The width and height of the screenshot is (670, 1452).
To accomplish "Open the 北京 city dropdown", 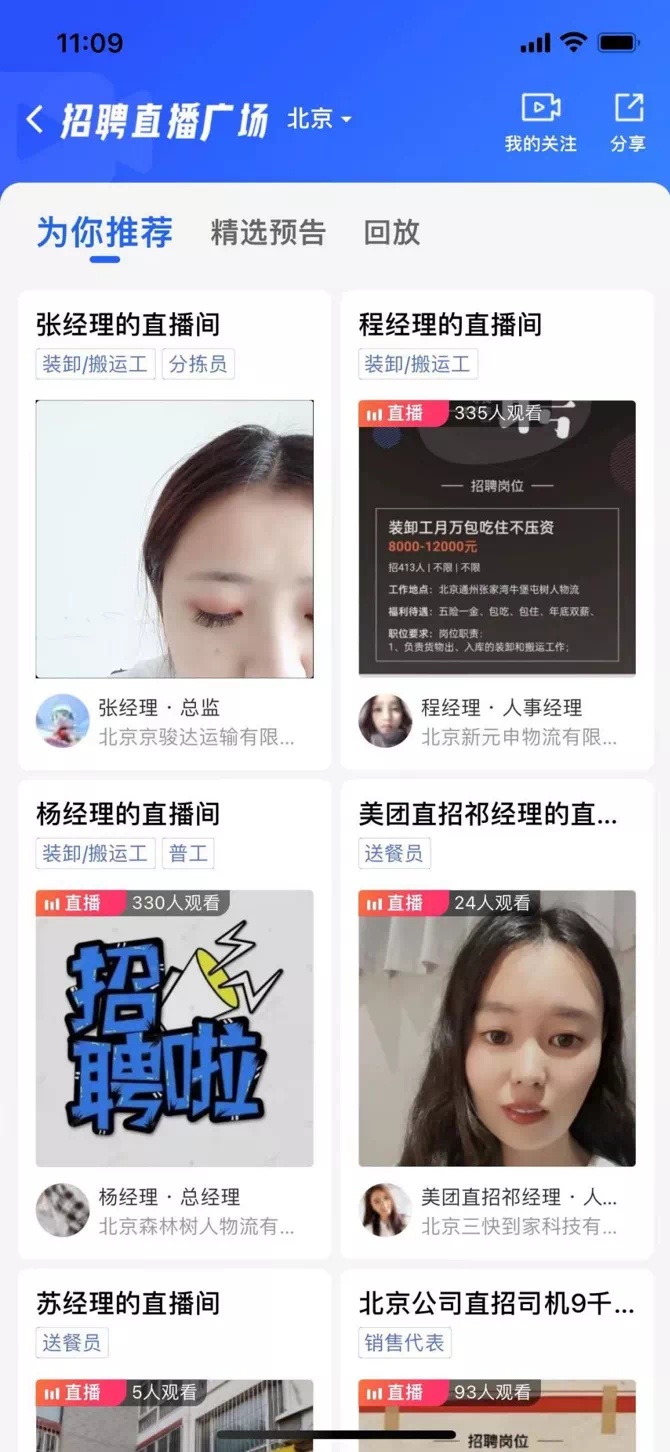I will tap(319, 119).
